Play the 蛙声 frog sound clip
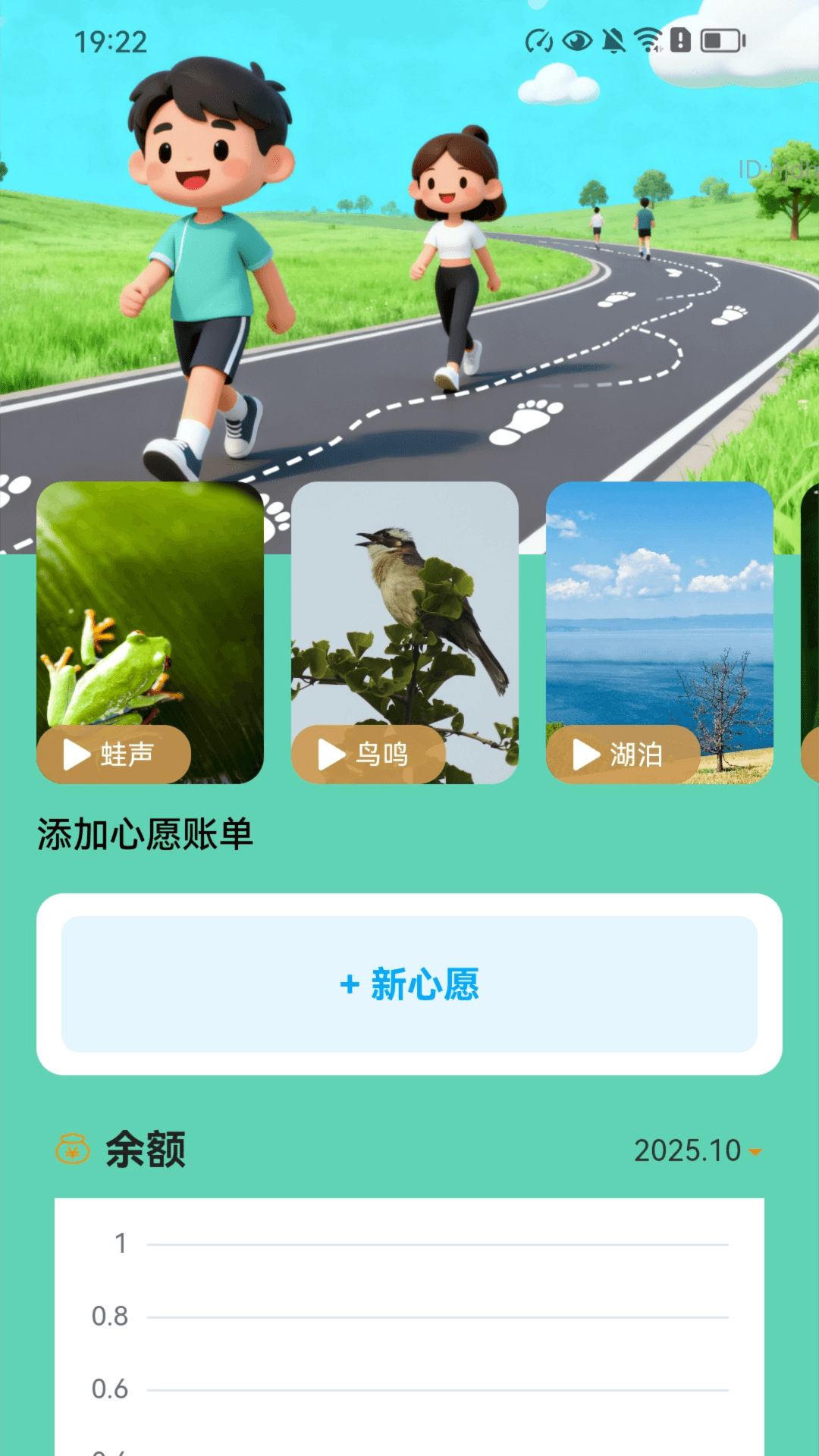 click(114, 753)
